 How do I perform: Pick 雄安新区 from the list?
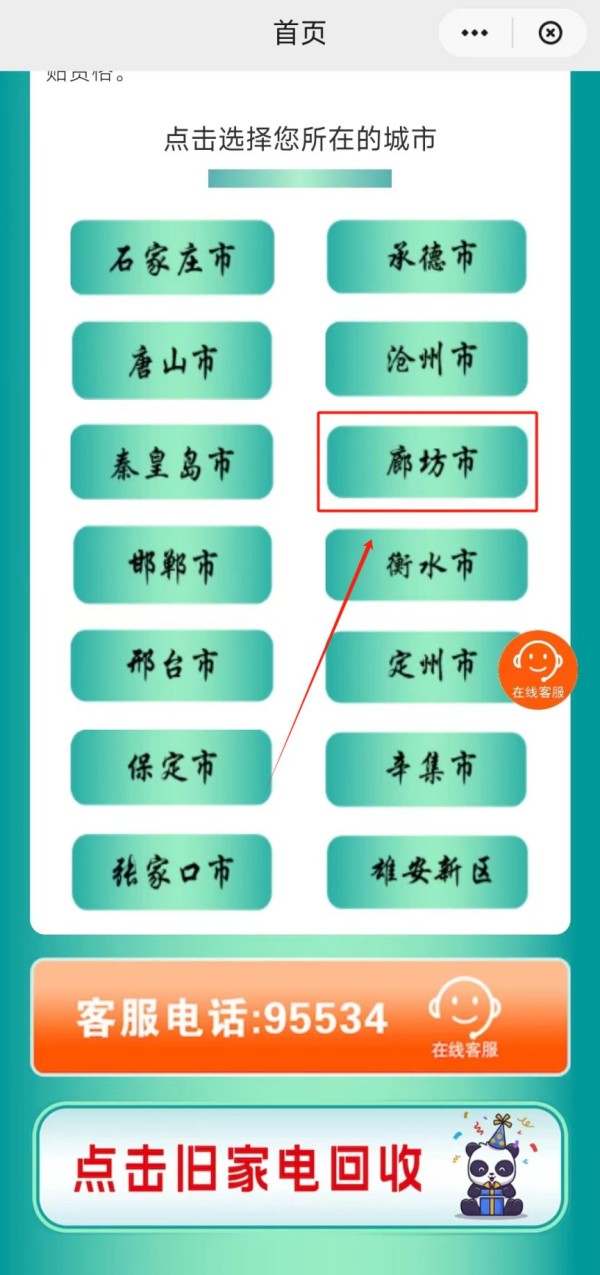427,871
